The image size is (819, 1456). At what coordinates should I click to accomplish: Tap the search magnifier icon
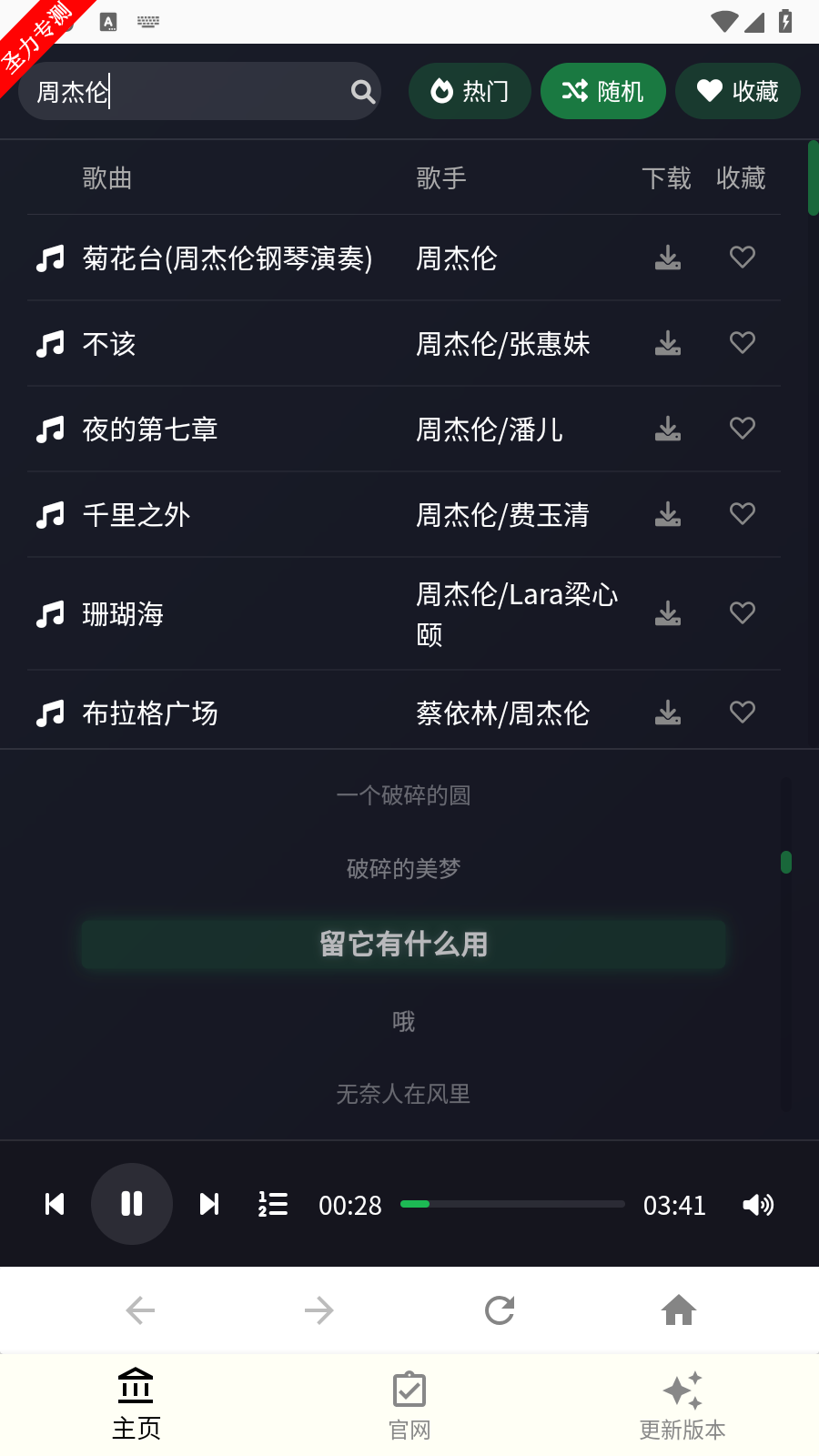pyautogui.click(x=362, y=92)
